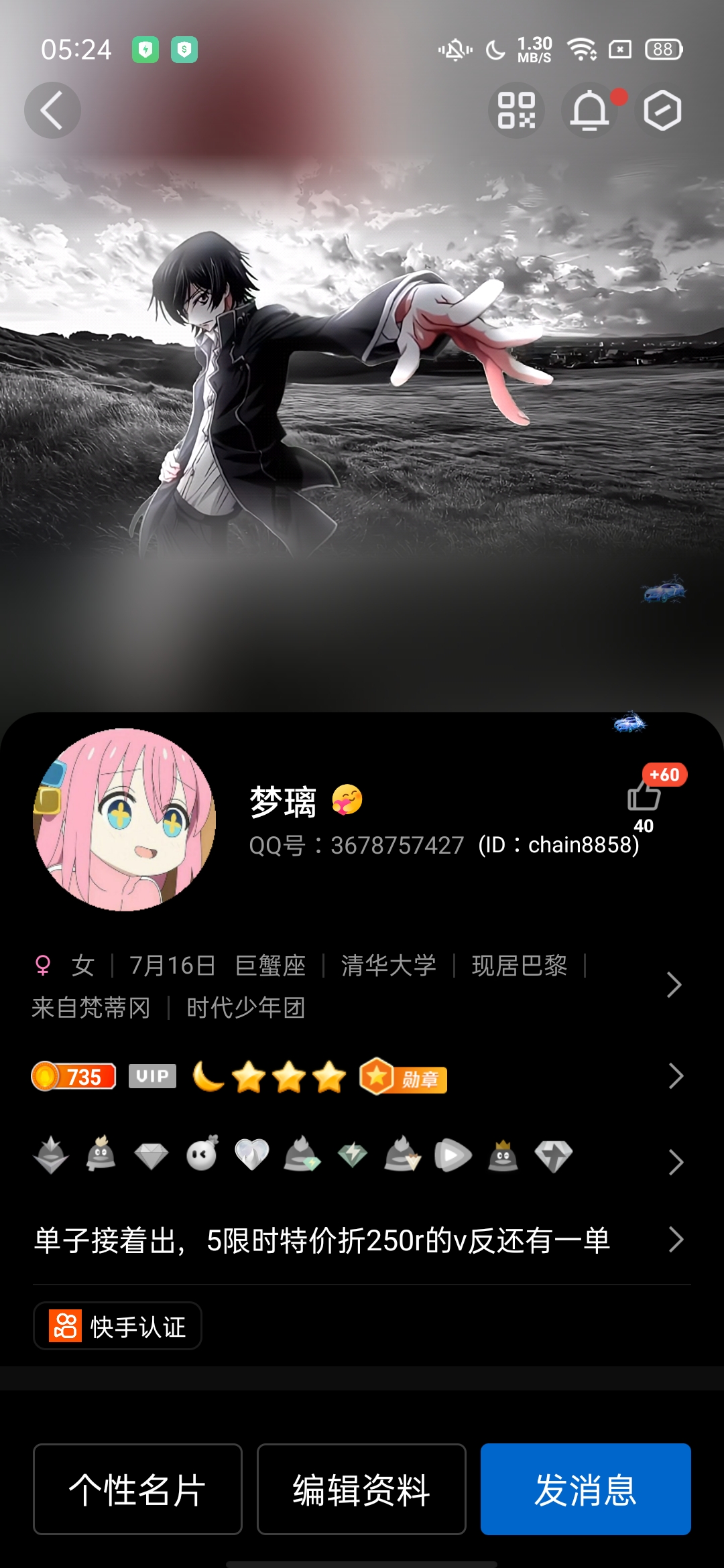Viewport: 724px width, 1568px height.
Task: Tap 发消息 to send a message
Action: (586, 1489)
